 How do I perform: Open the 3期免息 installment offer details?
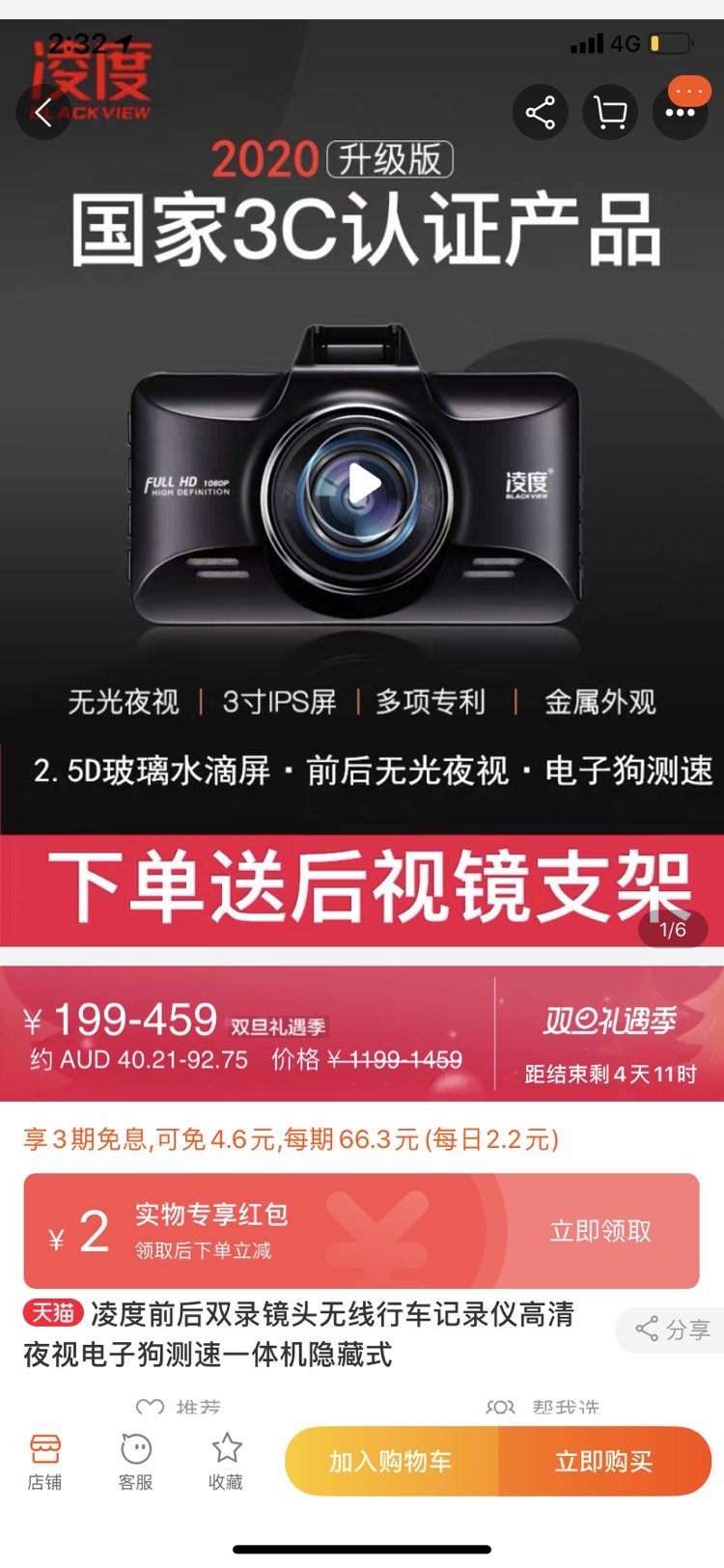point(291,1139)
